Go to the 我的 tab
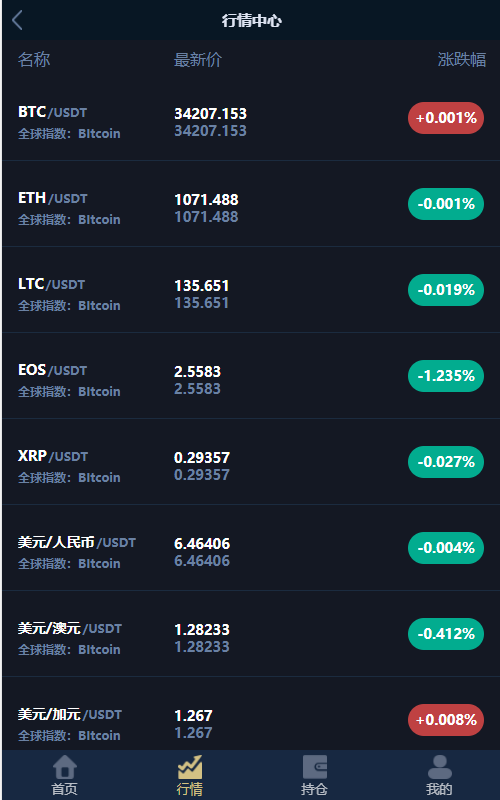This screenshot has width=500, height=800. pos(439,775)
